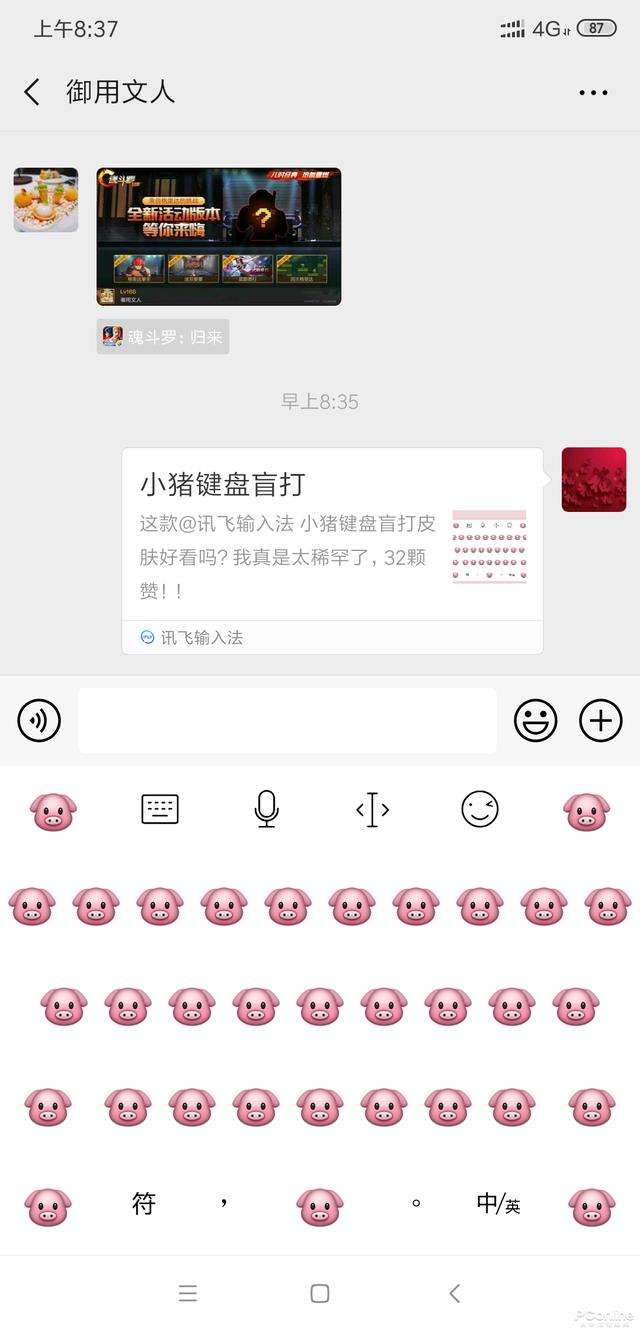View sender's profile via left avatar

pos(46,200)
